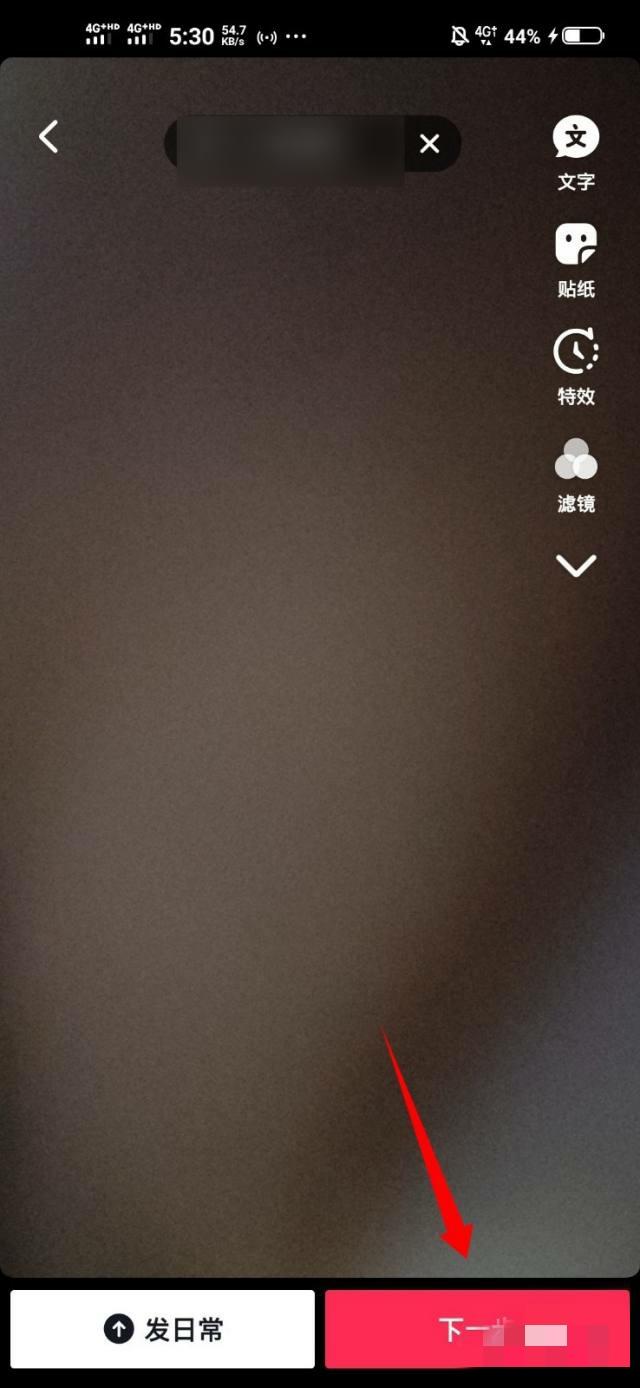Screen dimensions: 640x1388
Task: Add text with the 文字 tool
Action: click(x=576, y=153)
